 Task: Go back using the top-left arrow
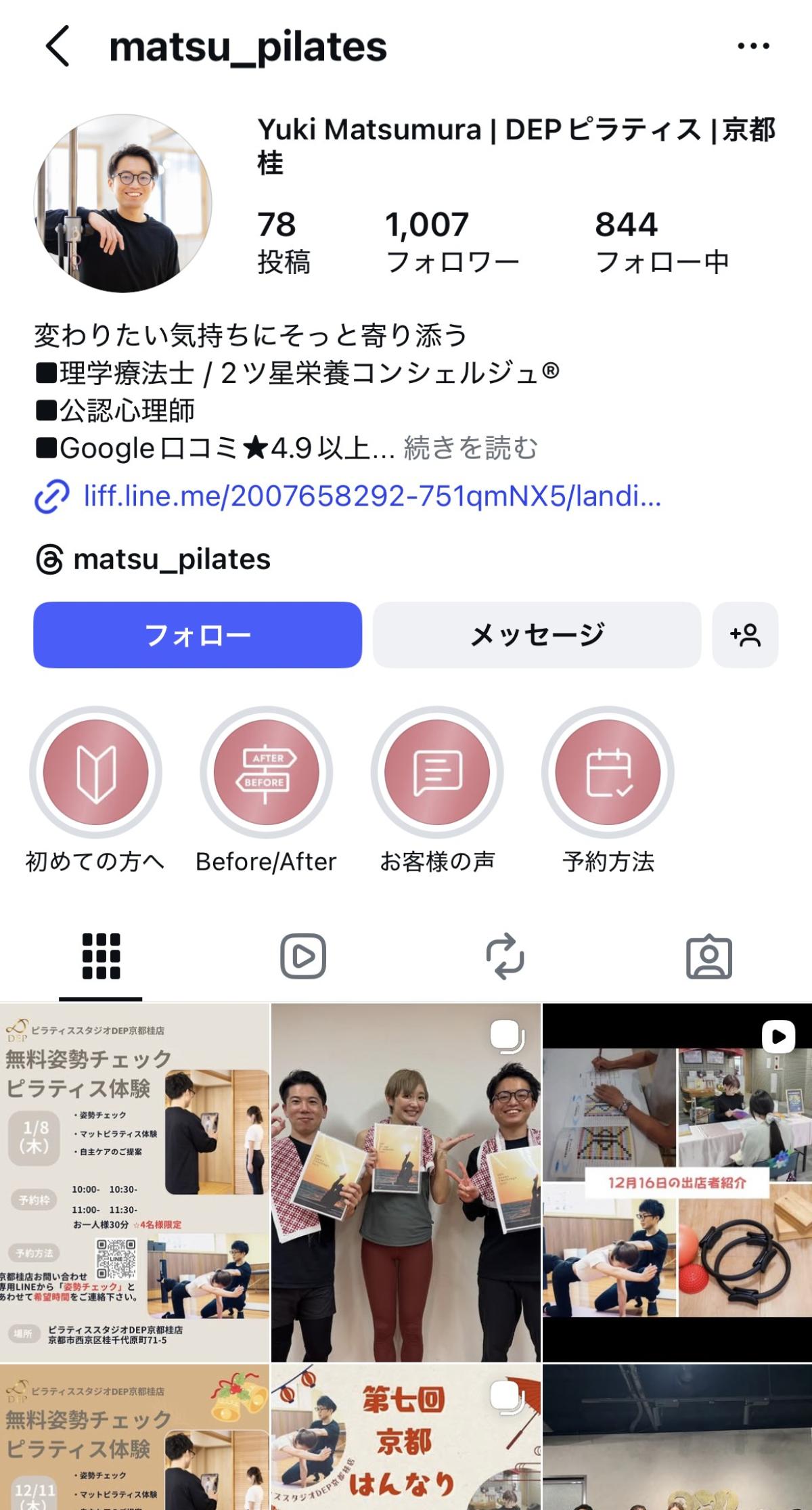[x=58, y=46]
